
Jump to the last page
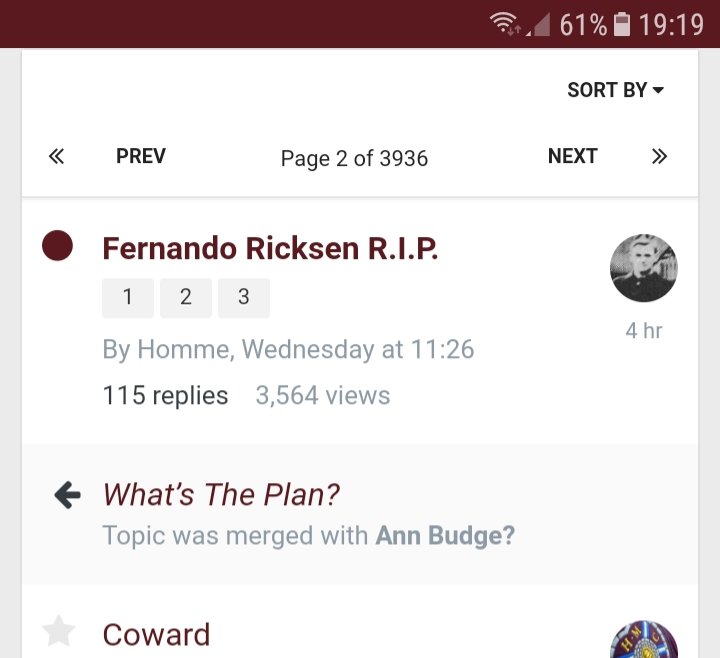(658, 156)
